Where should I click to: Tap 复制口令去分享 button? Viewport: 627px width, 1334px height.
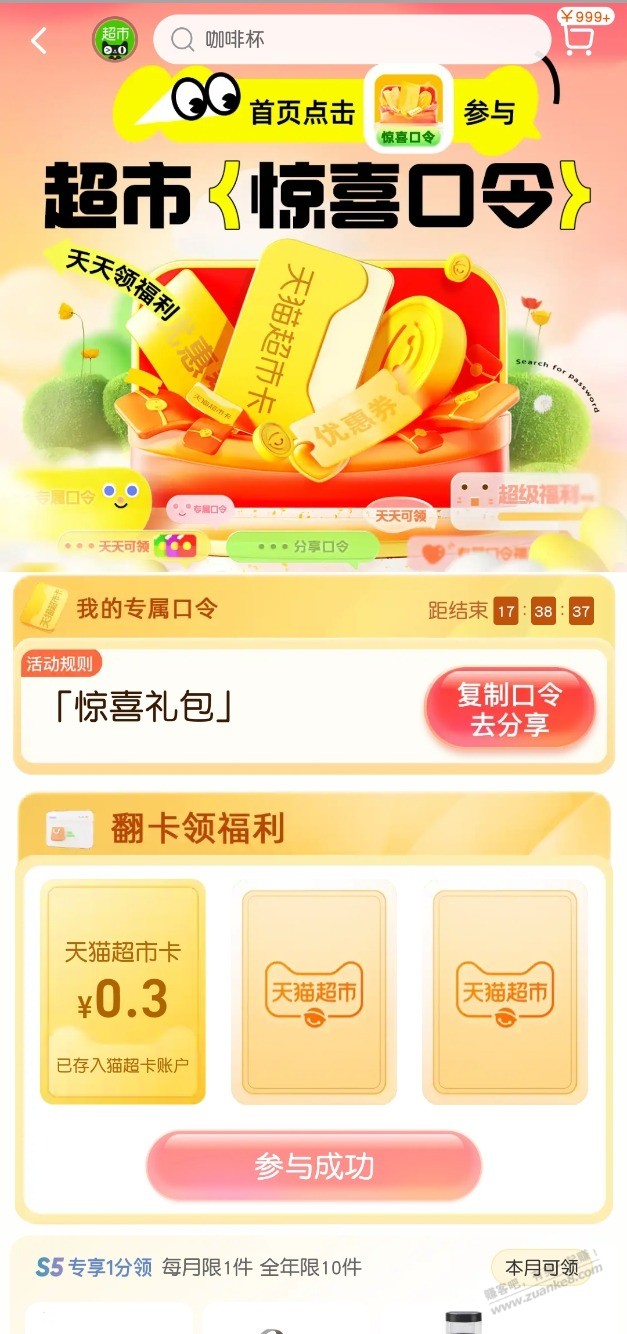click(510, 709)
